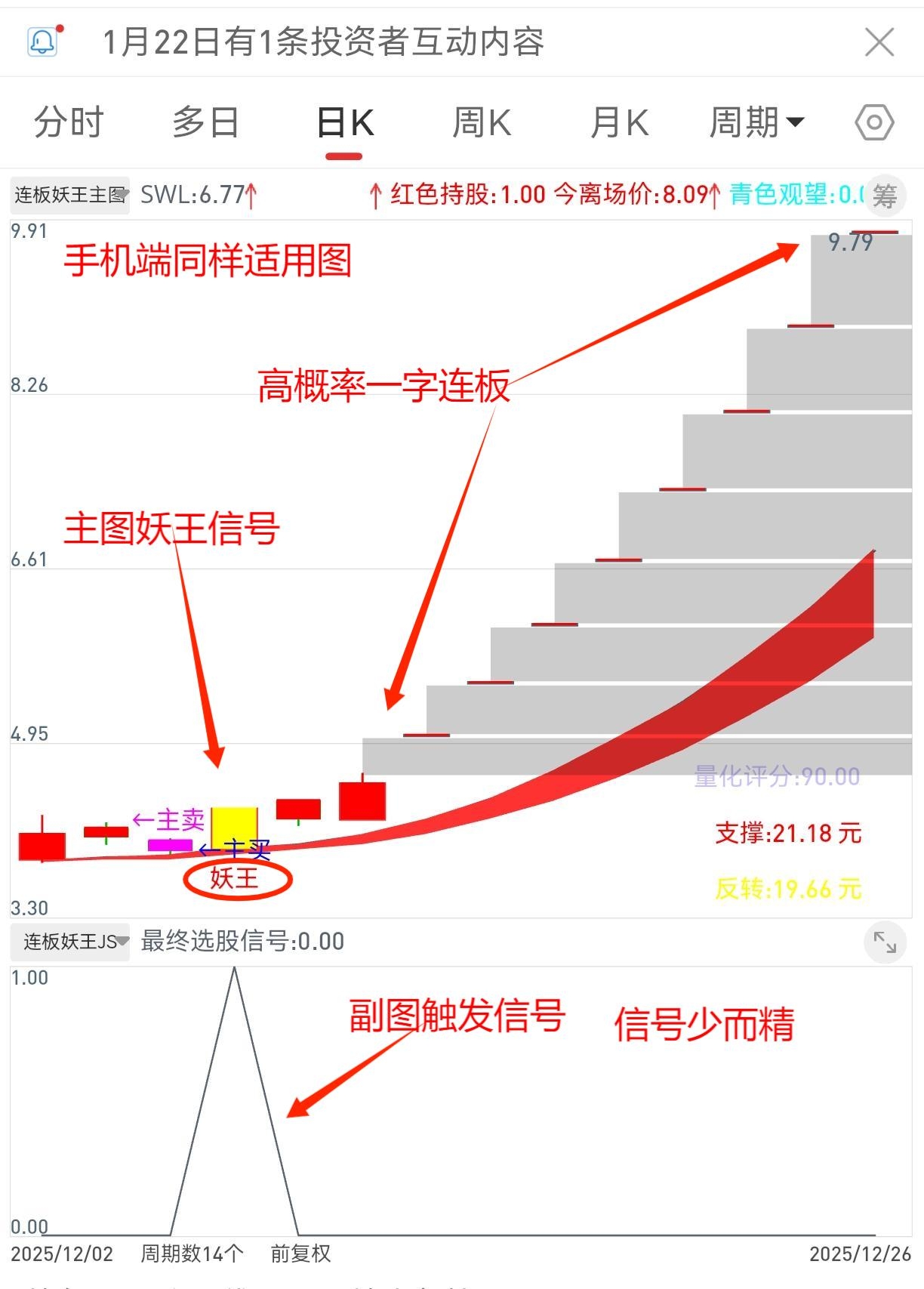
Task: Open the 1月22日 investor interaction notice
Action: tap(323, 42)
